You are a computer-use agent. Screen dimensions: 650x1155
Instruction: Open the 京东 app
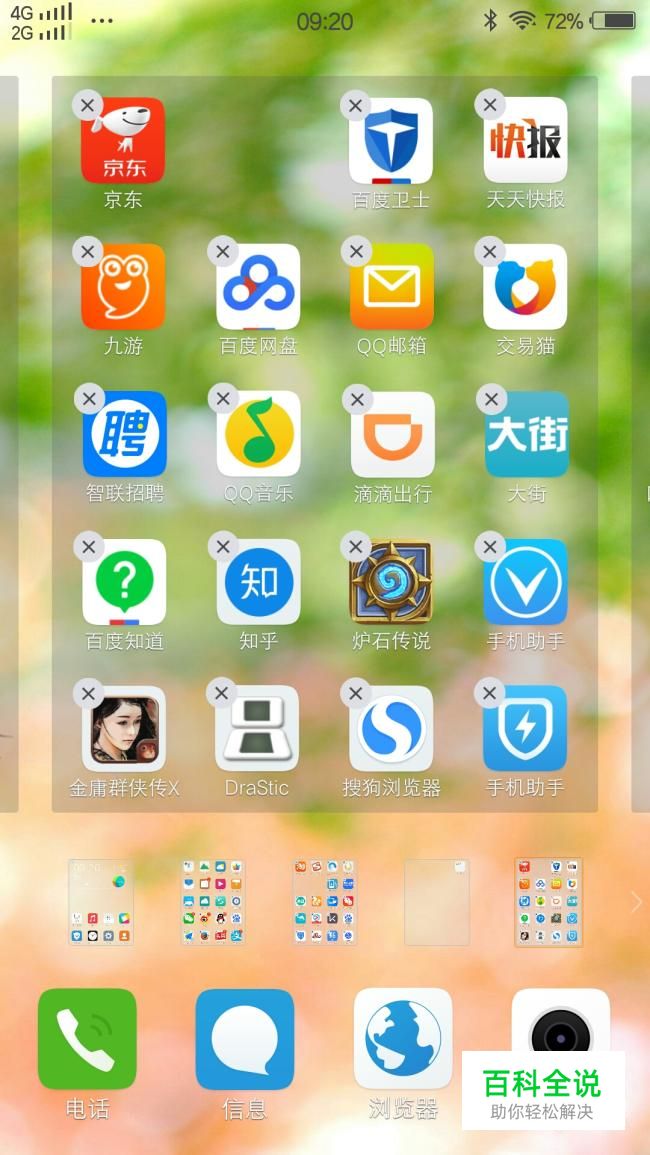122,140
